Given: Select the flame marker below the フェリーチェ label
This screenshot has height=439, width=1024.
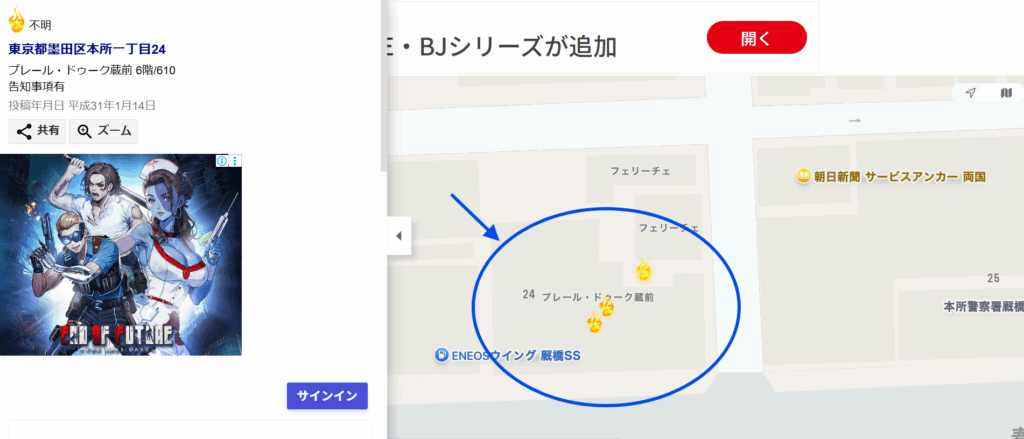Looking at the screenshot, I should coord(644,270).
